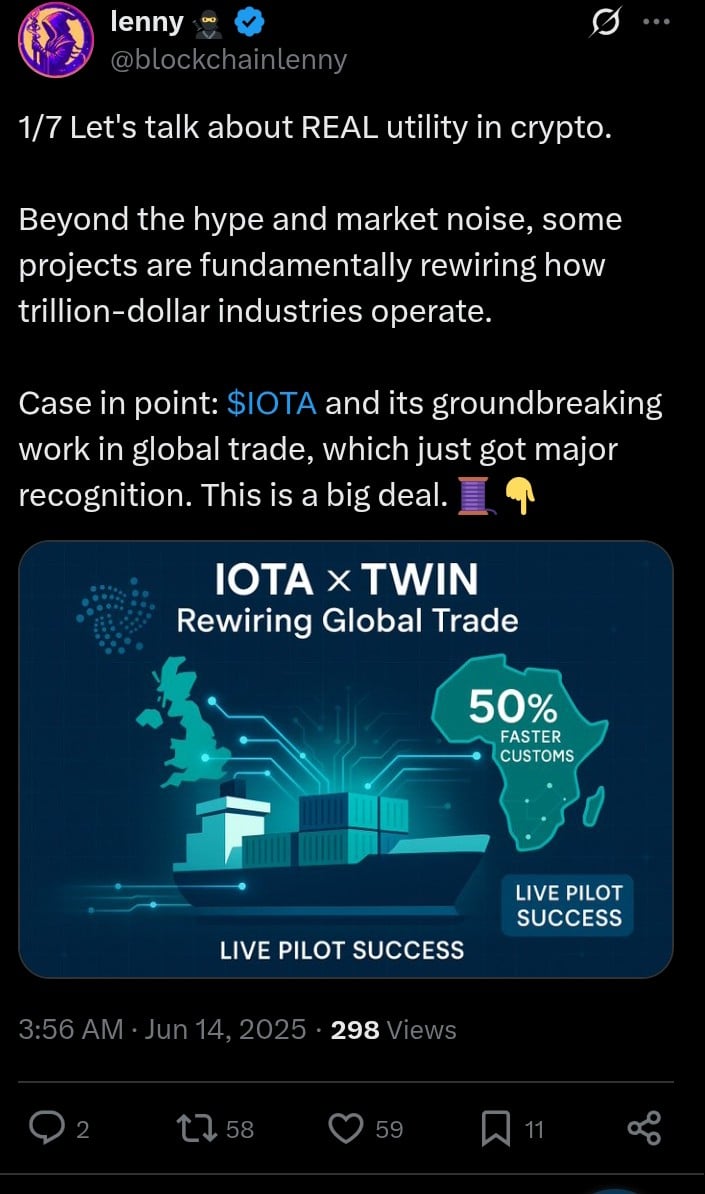The height and width of the screenshot is (1194, 705).
Task: Reply to lenny's post
Action: (x=46, y=1129)
